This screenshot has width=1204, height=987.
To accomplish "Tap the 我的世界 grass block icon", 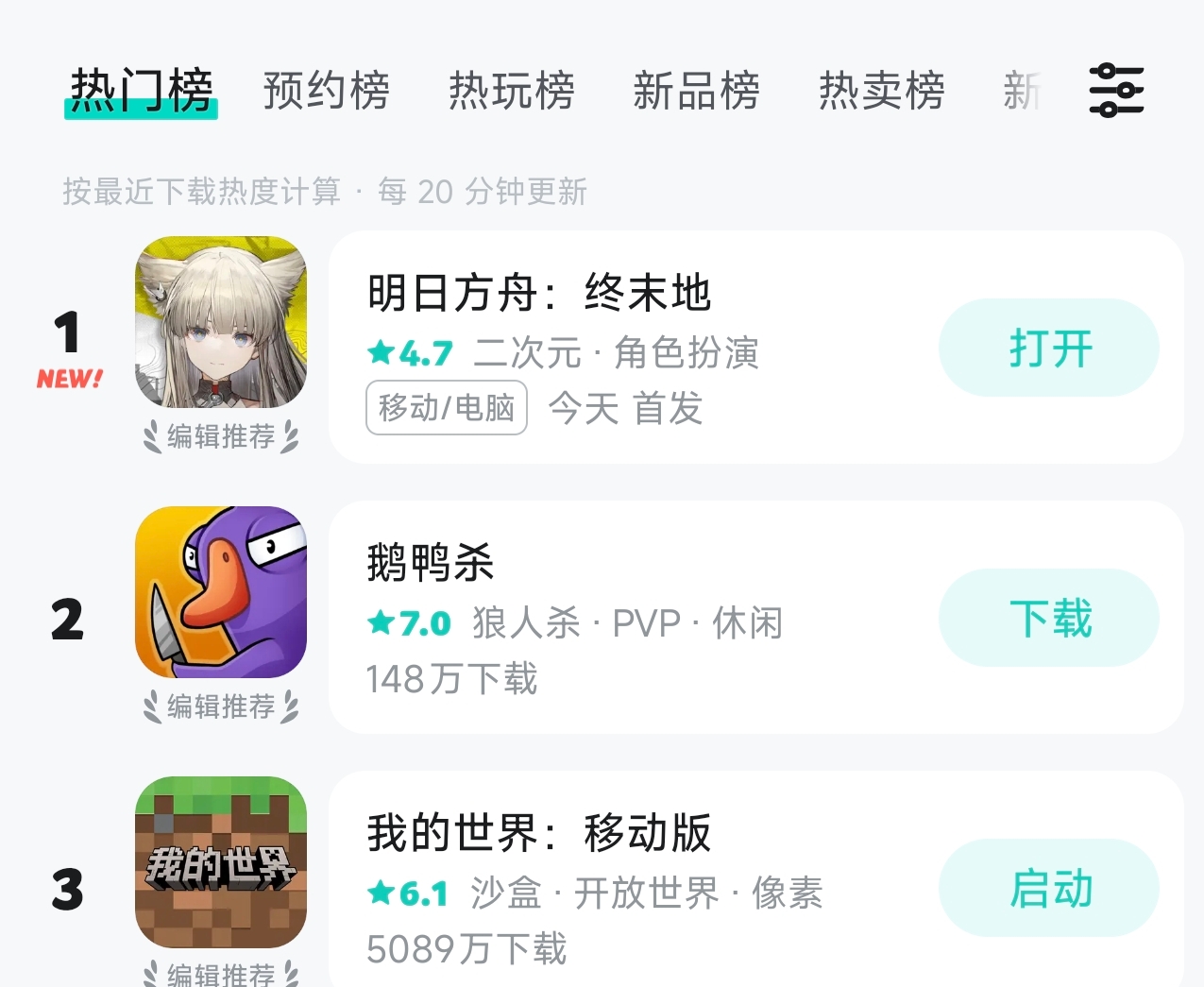I will (221, 862).
